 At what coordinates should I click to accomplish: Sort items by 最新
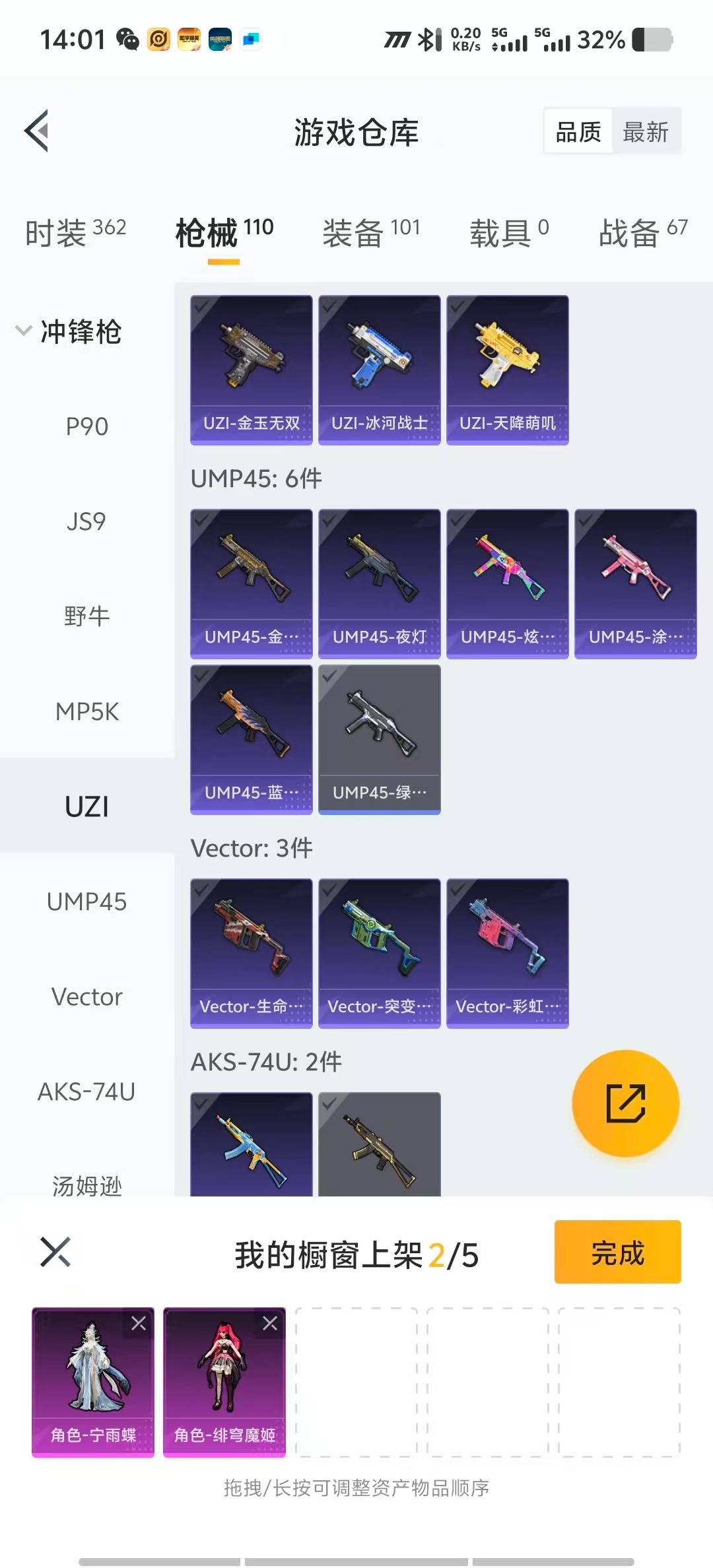645,132
